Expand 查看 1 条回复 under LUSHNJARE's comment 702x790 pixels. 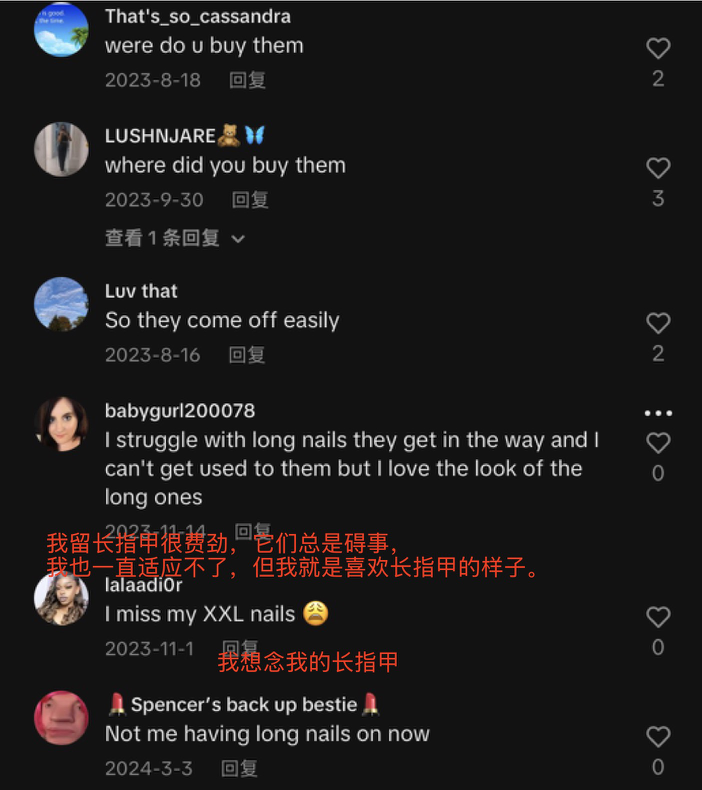[175, 238]
